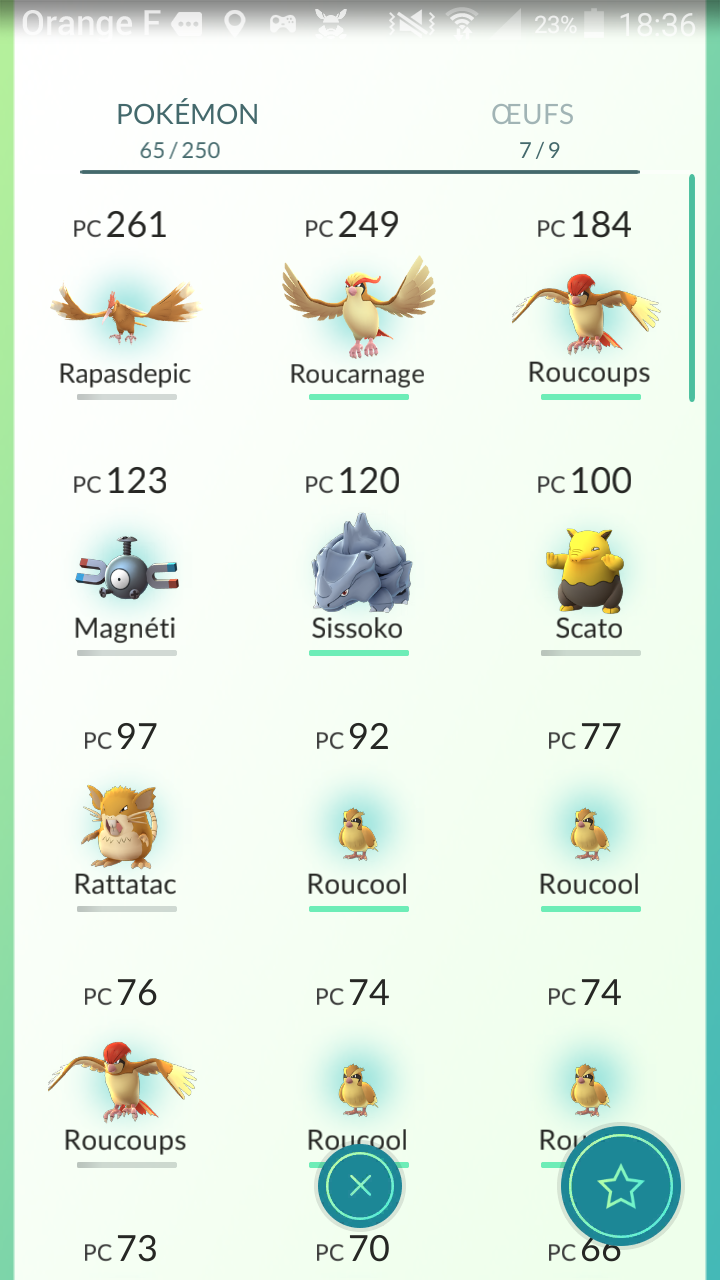The image size is (720, 1280).
Task: Open Rapasdepic with PC 261
Action: tap(125, 310)
